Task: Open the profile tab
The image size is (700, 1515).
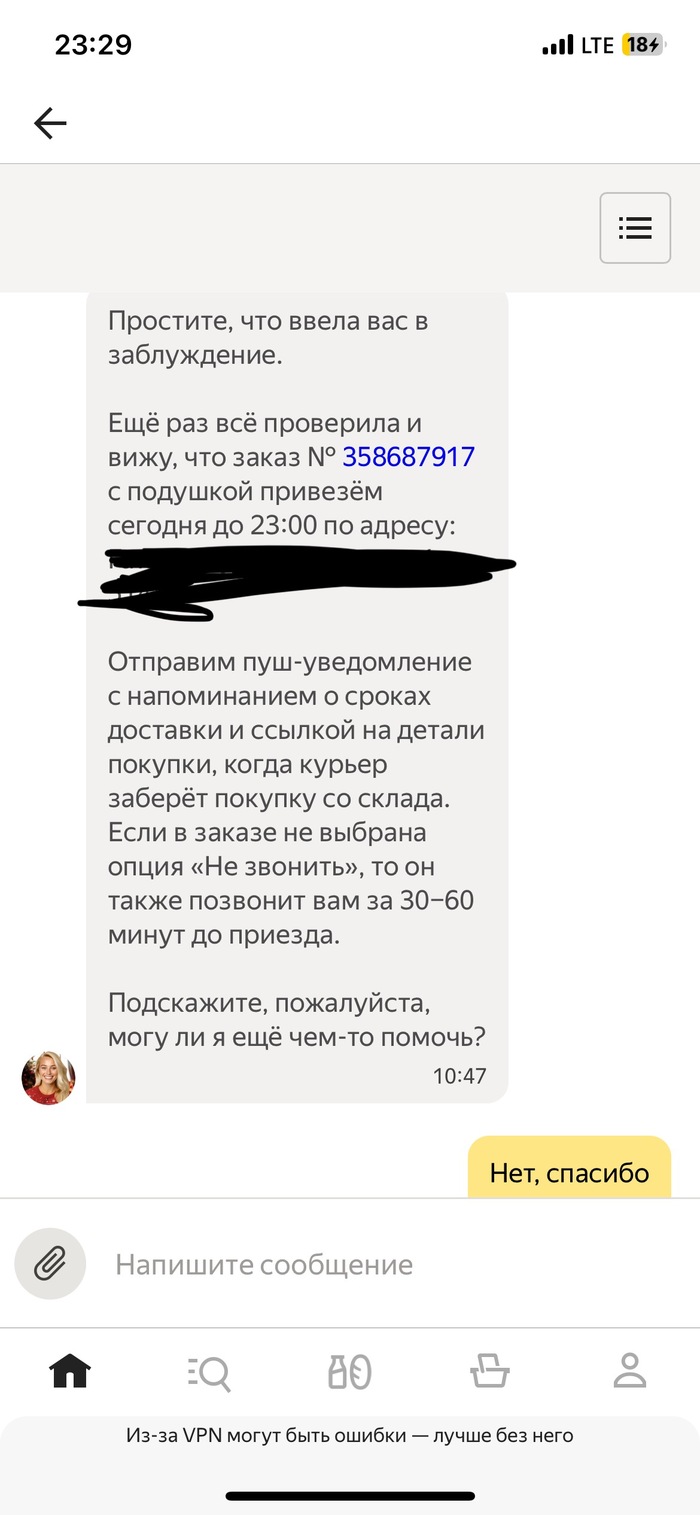Action: [630, 1371]
